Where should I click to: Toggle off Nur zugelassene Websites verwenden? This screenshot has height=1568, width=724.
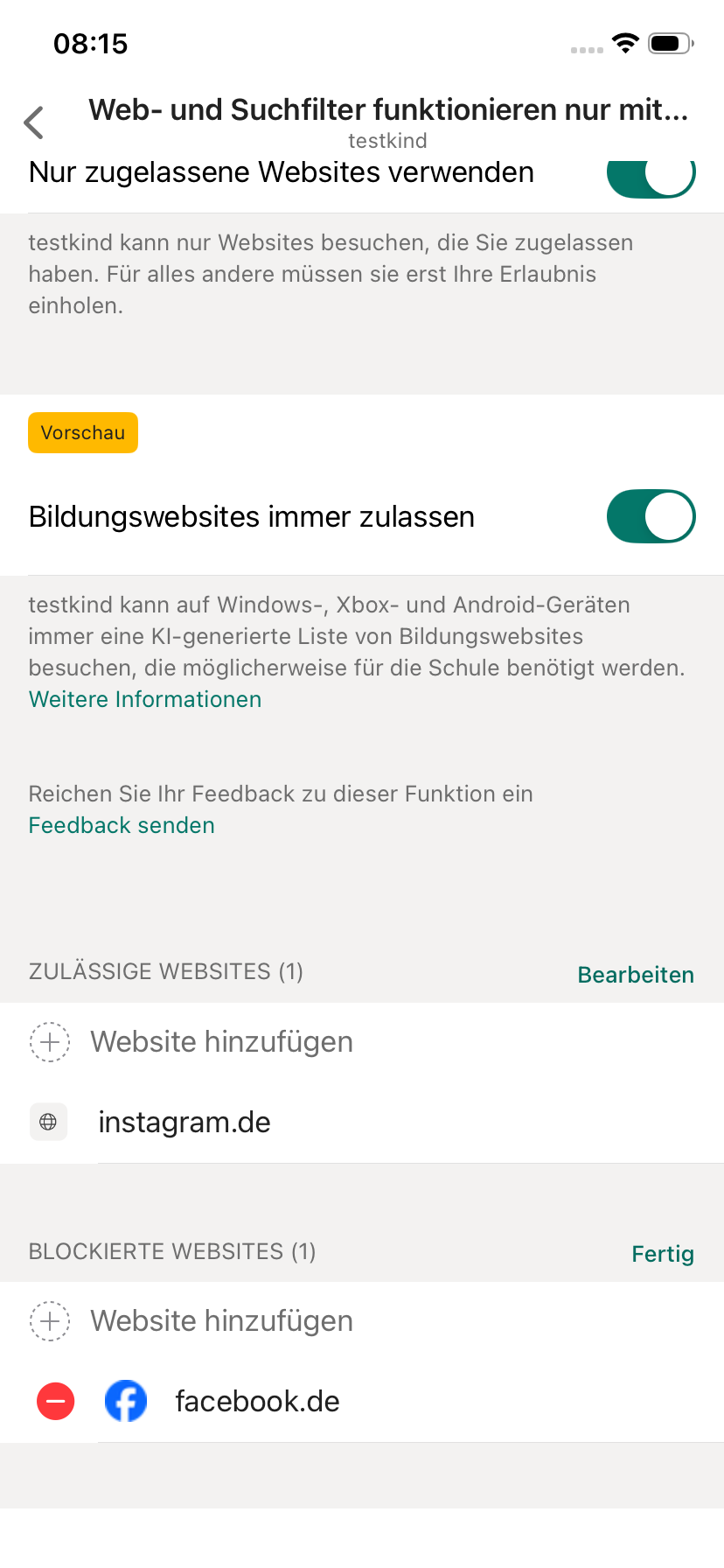click(x=651, y=177)
